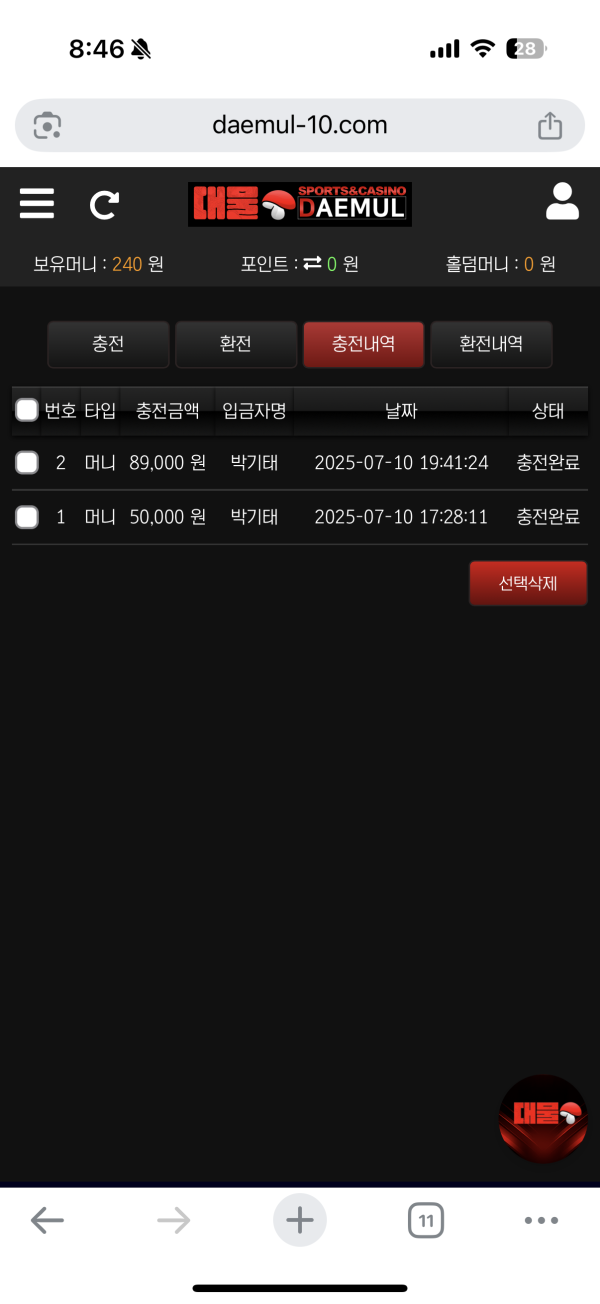Tap the 선택삭제 button
Screen dimensions: 600x1304
pos(527,584)
